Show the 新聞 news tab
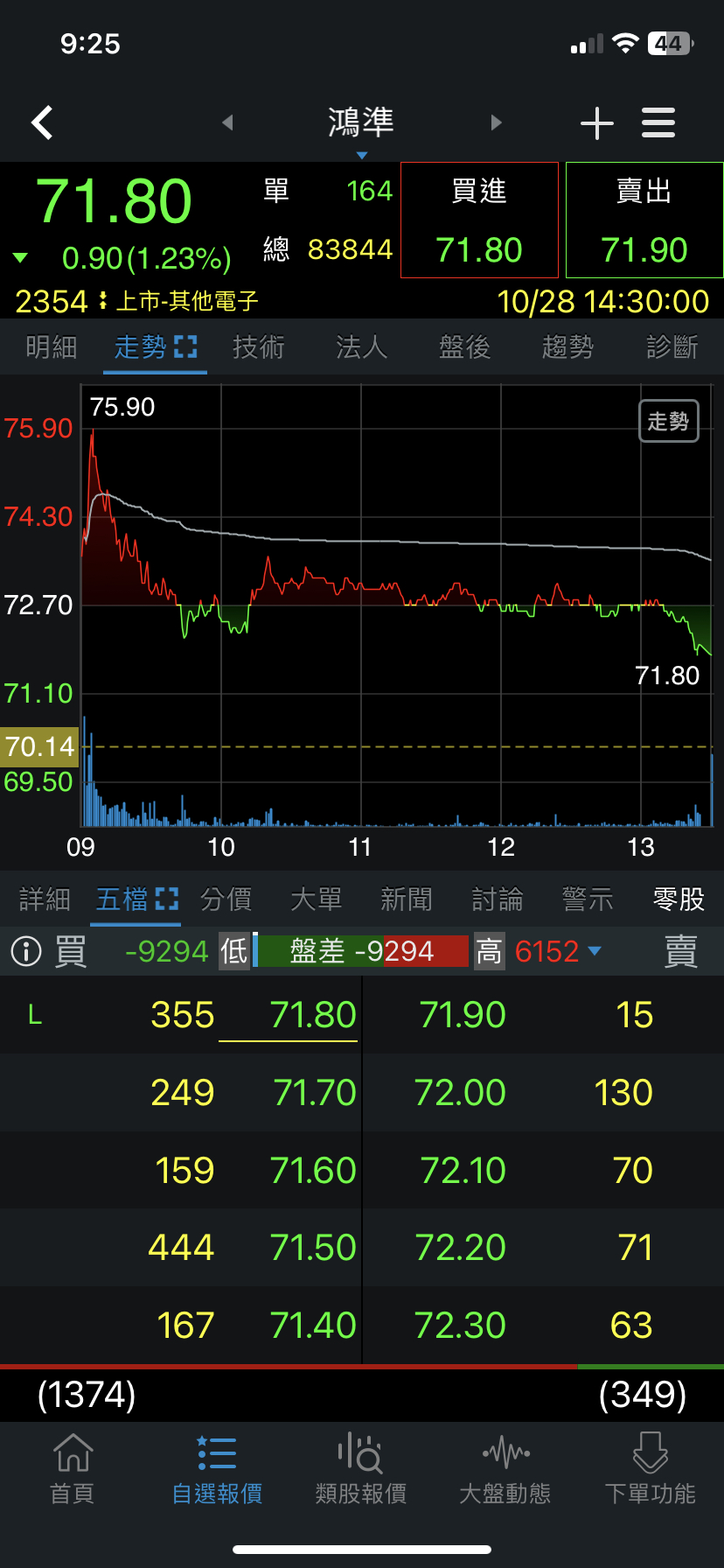The width and height of the screenshot is (724, 1568). pos(407,899)
